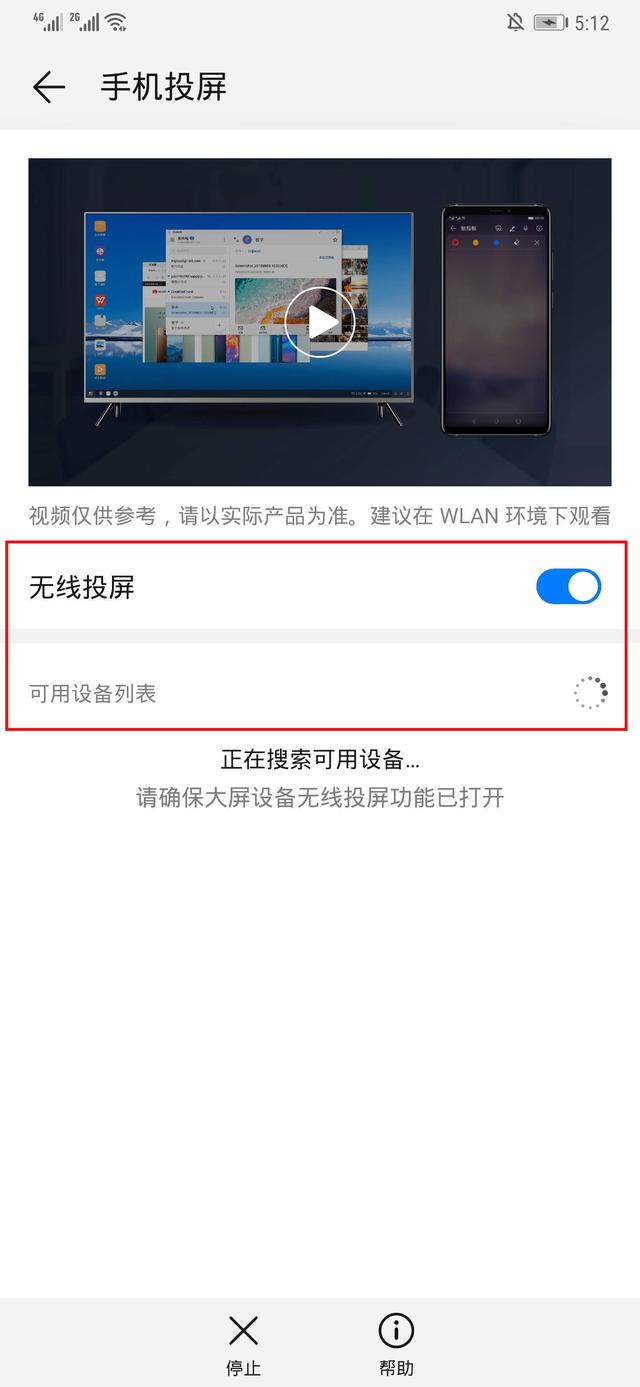640x1387 pixels.
Task: Go back from 手机投屏 screen
Action: [x=48, y=88]
